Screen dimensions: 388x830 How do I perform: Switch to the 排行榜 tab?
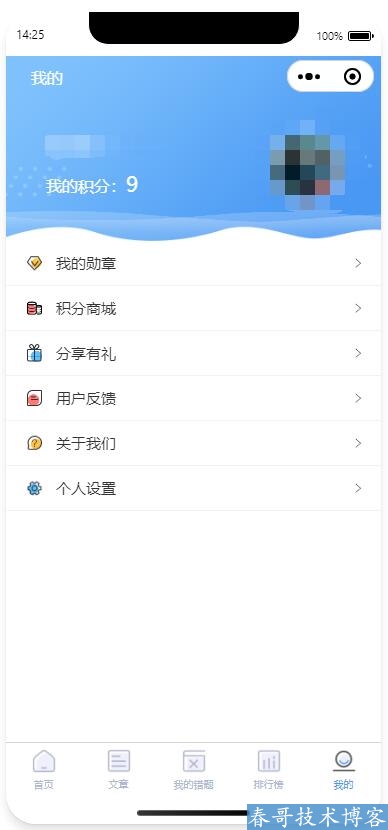click(268, 770)
